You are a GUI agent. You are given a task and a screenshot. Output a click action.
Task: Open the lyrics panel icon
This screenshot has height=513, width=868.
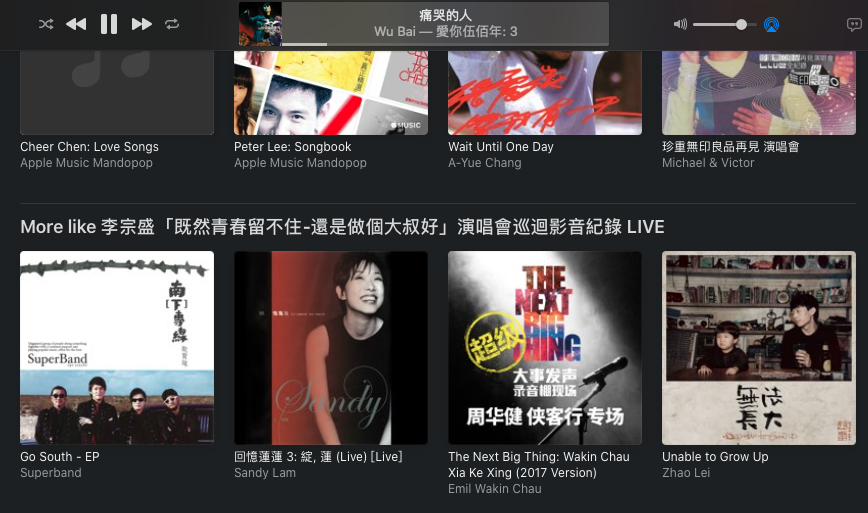[854, 24]
